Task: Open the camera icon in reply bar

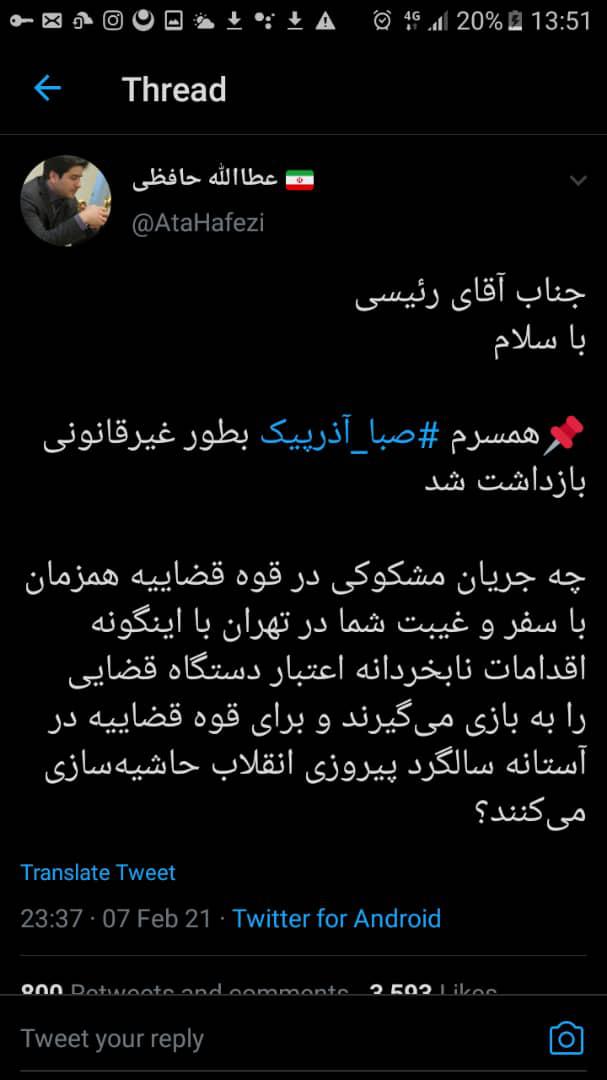Action: click(566, 1039)
